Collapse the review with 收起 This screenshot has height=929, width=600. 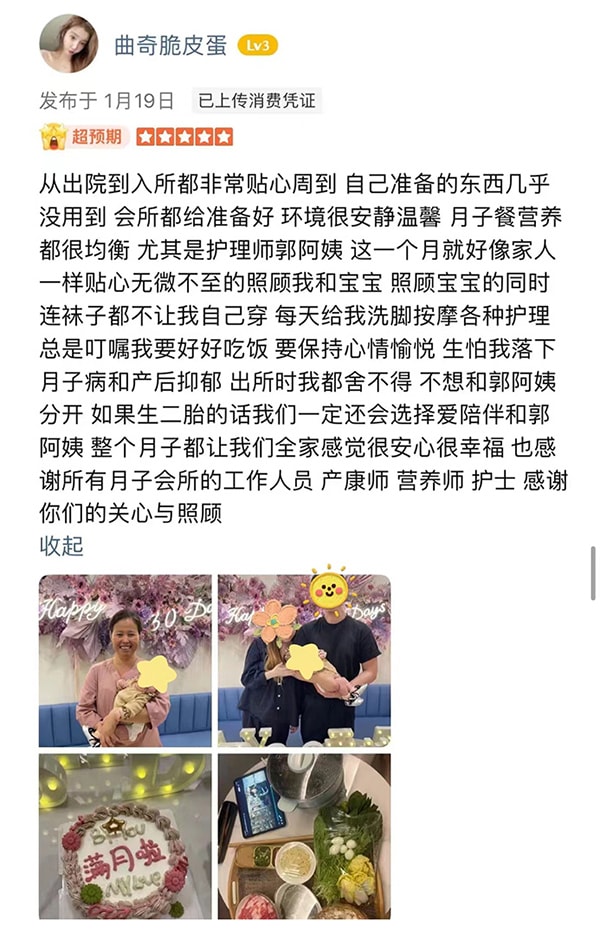[x=61, y=545]
